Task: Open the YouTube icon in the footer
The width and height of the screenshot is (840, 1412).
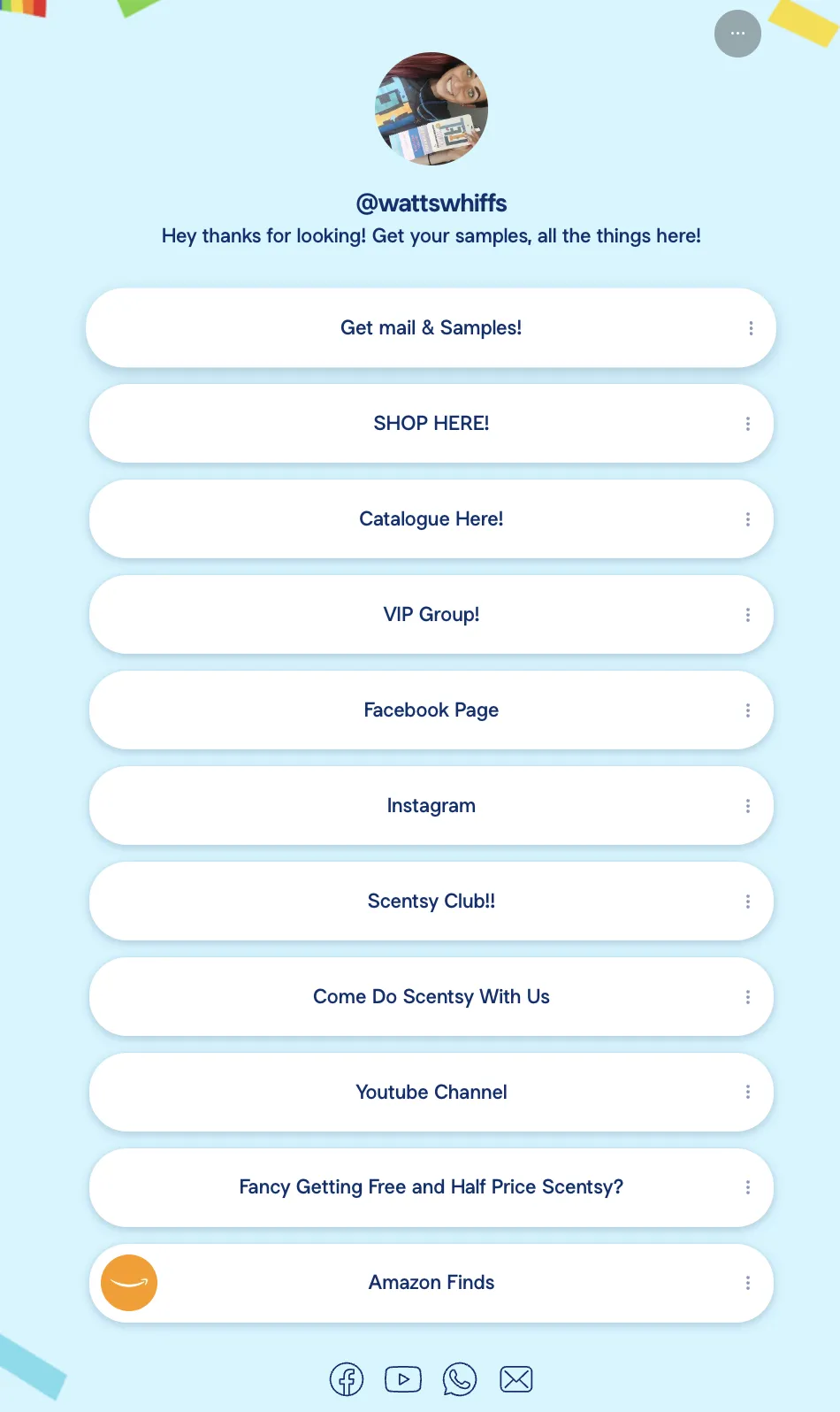Action: click(x=403, y=1379)
